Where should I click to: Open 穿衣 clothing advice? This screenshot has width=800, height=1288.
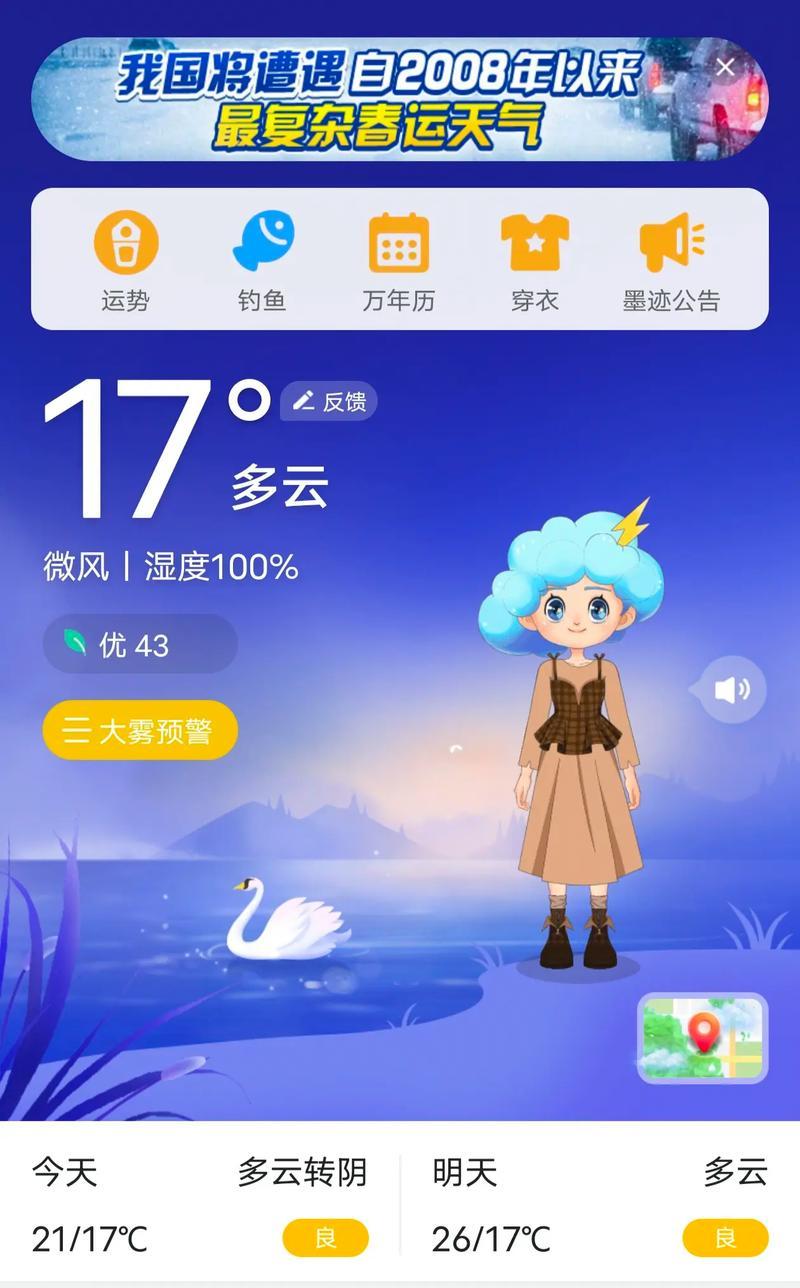point(535,260)
